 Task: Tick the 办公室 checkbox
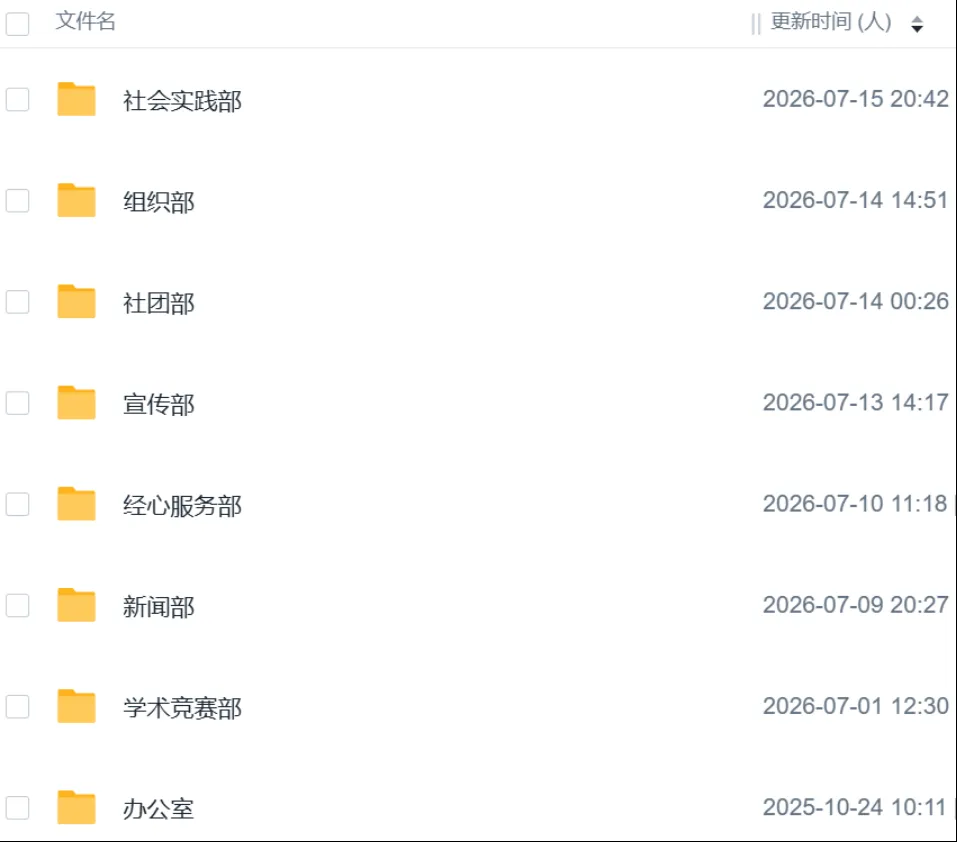tap(17, 808)
